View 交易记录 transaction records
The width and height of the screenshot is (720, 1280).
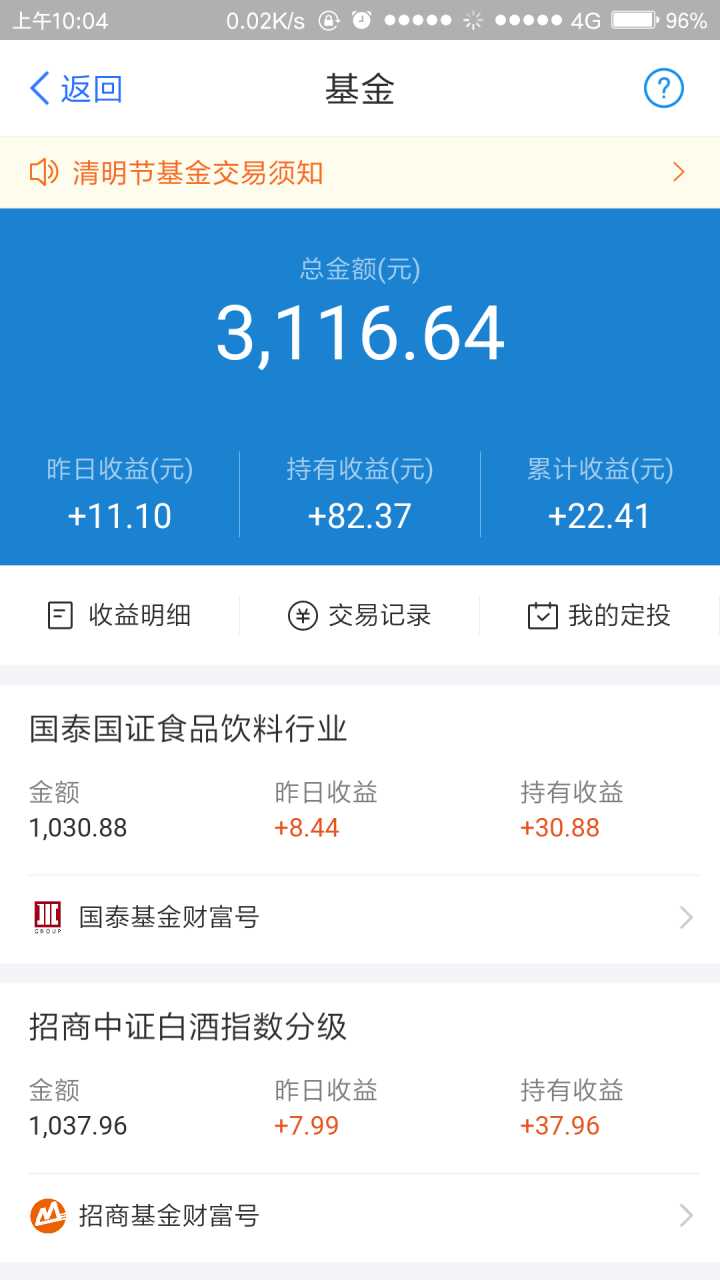click(360, 615)
